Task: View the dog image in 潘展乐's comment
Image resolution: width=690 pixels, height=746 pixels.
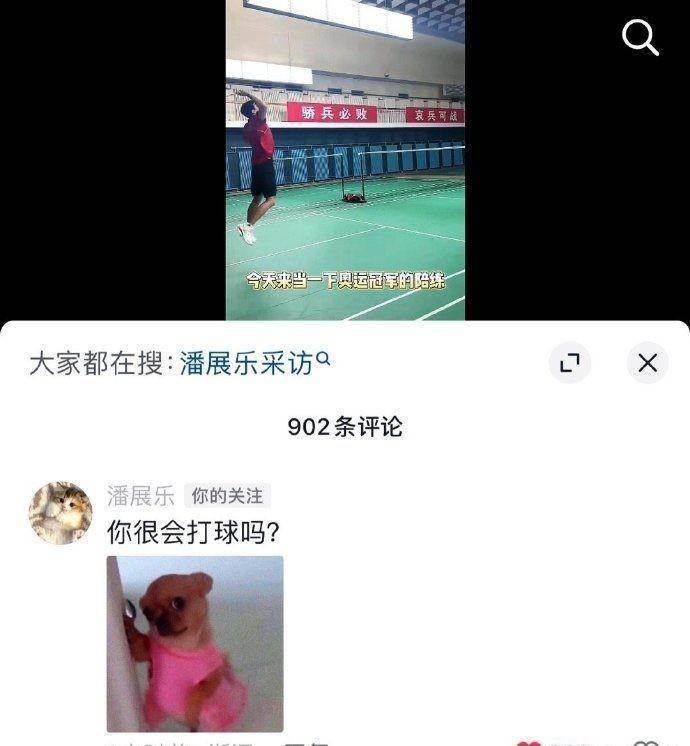Action: point(195,643)
